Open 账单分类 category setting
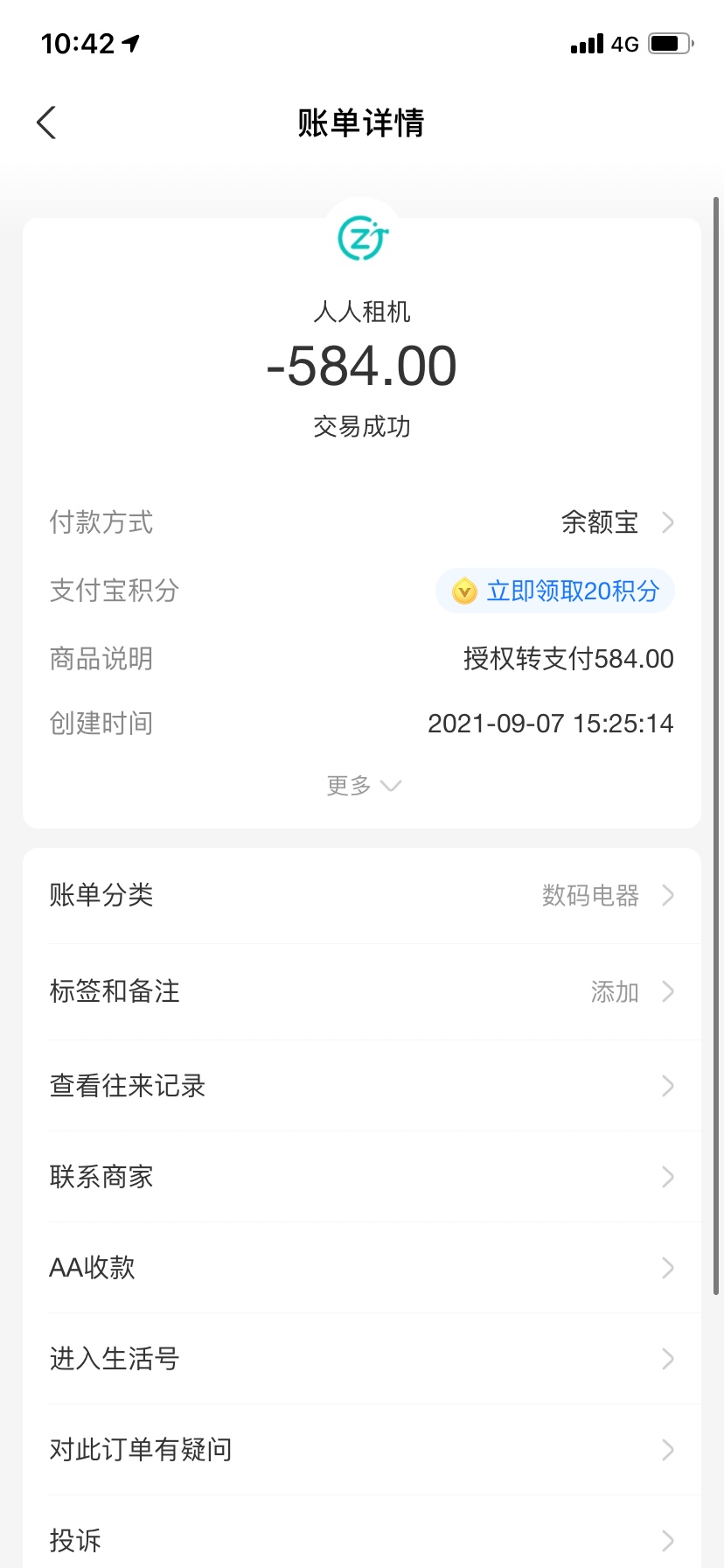The image size is (724, 1568). coord(362,895)
